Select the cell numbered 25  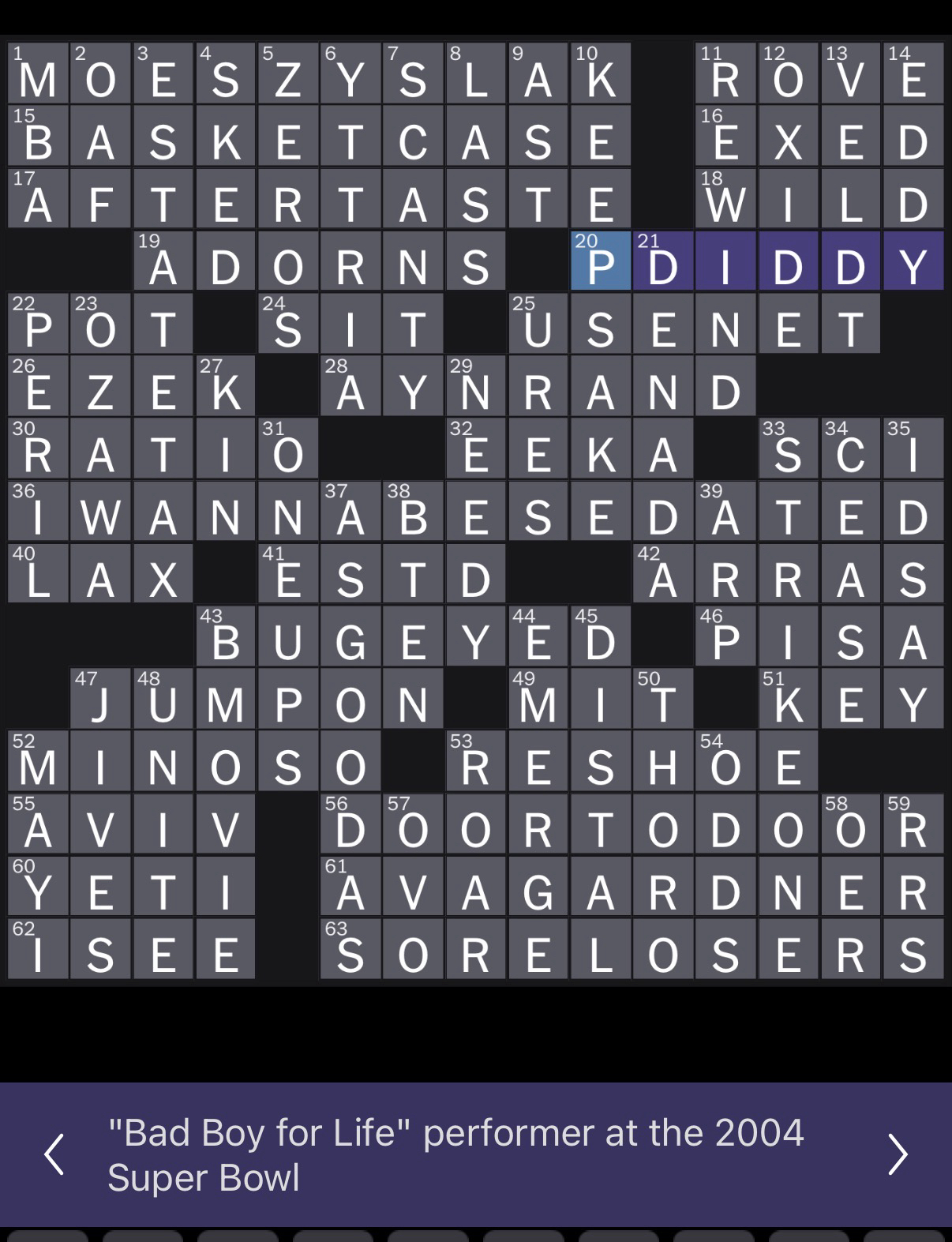(x=538, y=324)
